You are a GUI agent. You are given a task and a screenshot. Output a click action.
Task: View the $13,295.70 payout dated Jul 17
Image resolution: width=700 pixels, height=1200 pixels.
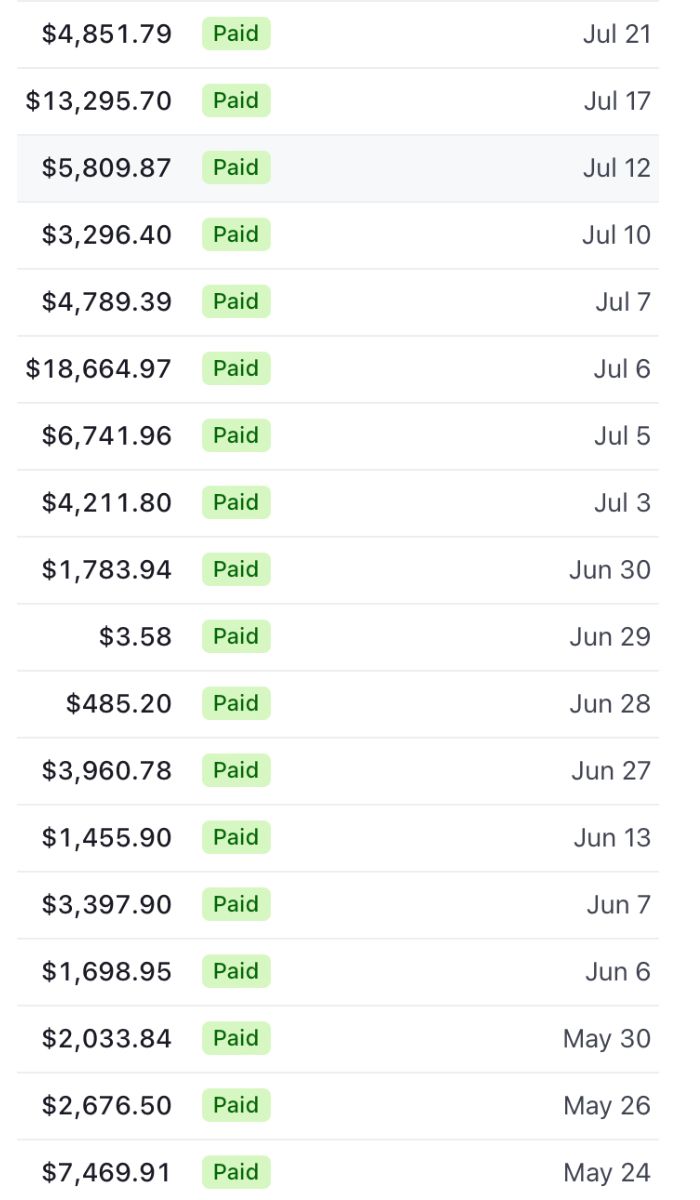(x=338, y=101)
